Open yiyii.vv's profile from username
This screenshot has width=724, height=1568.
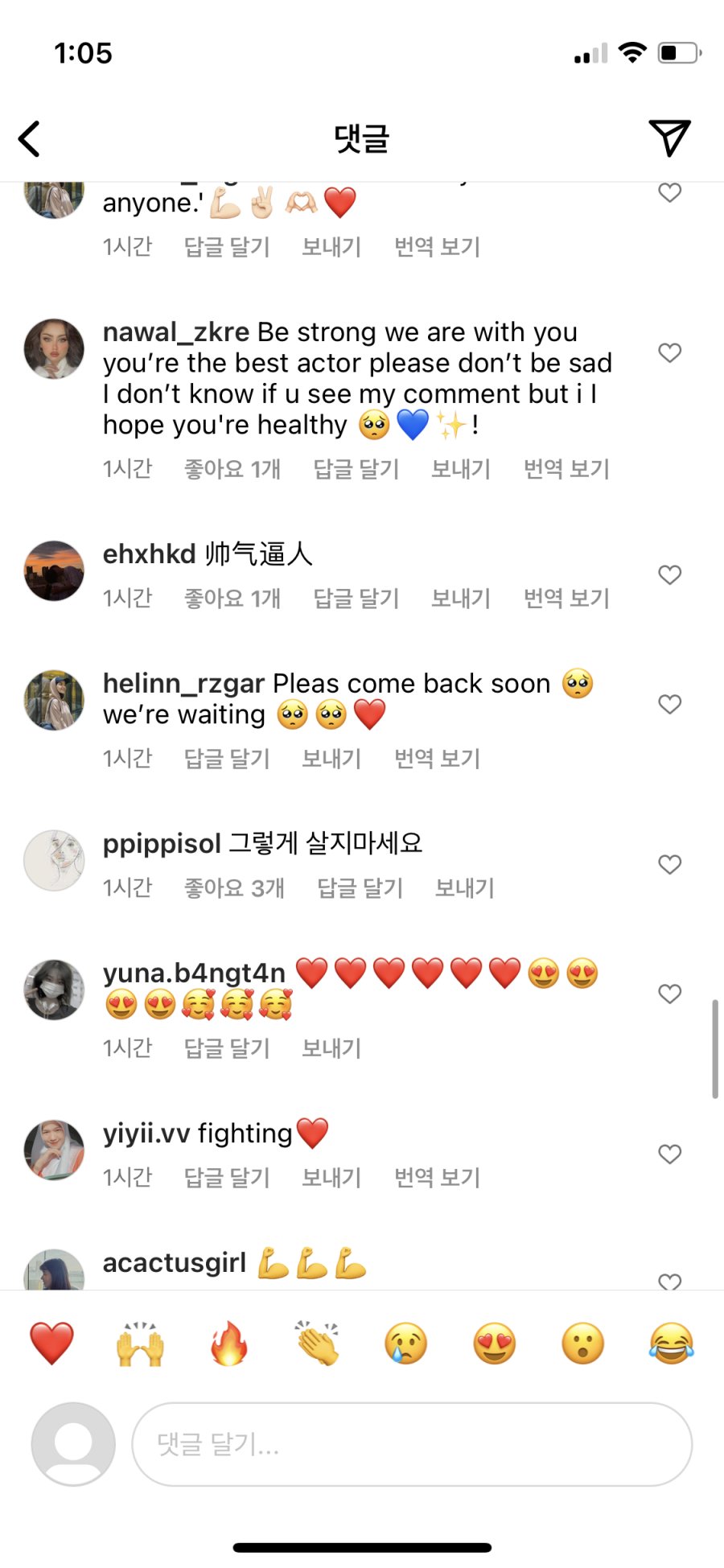[146, 1134]
